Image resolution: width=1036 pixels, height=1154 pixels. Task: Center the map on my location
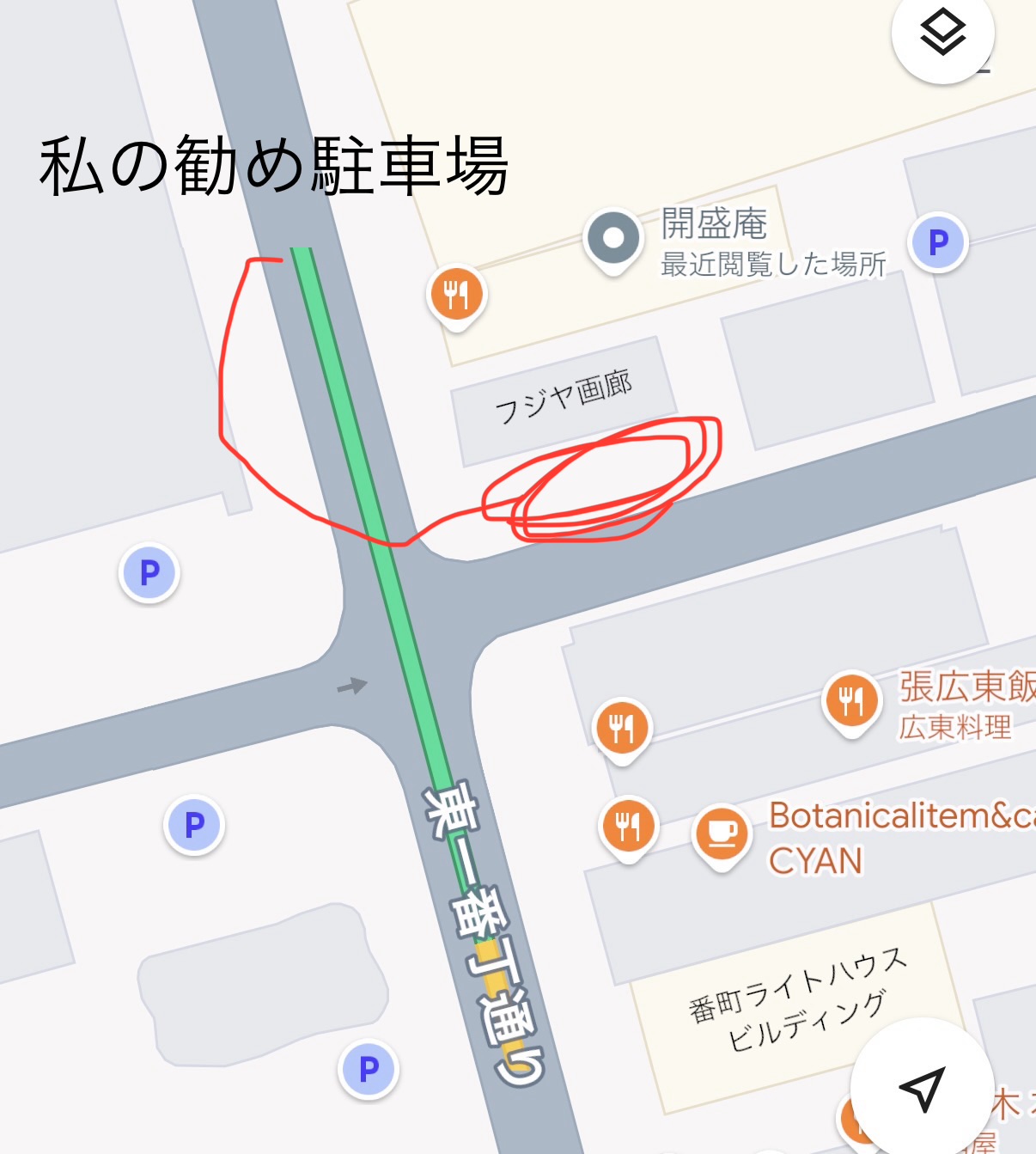point(922,1089)
